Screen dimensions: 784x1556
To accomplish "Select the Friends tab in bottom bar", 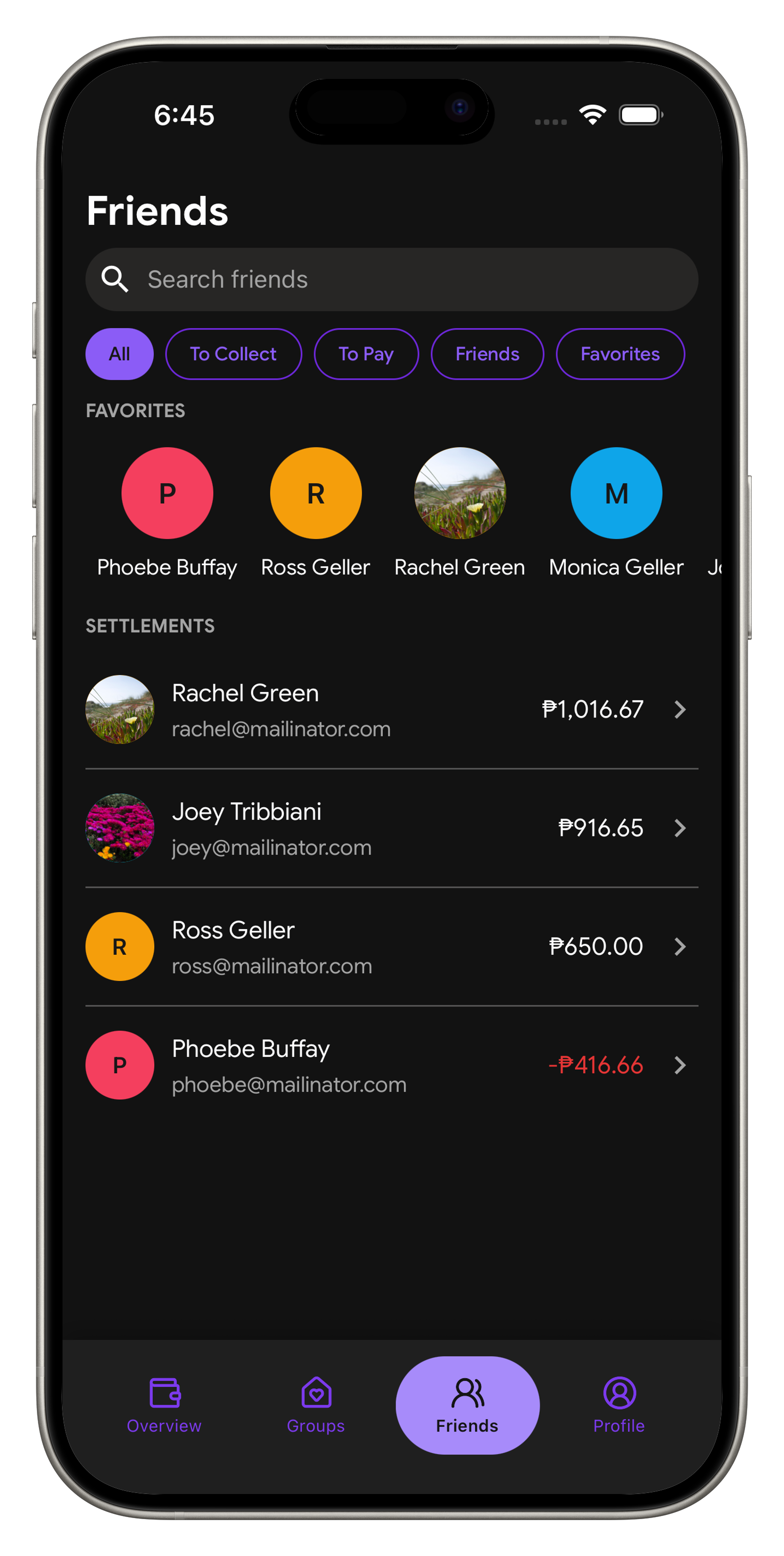I will pyautogui.click(x=467, y=1405).
